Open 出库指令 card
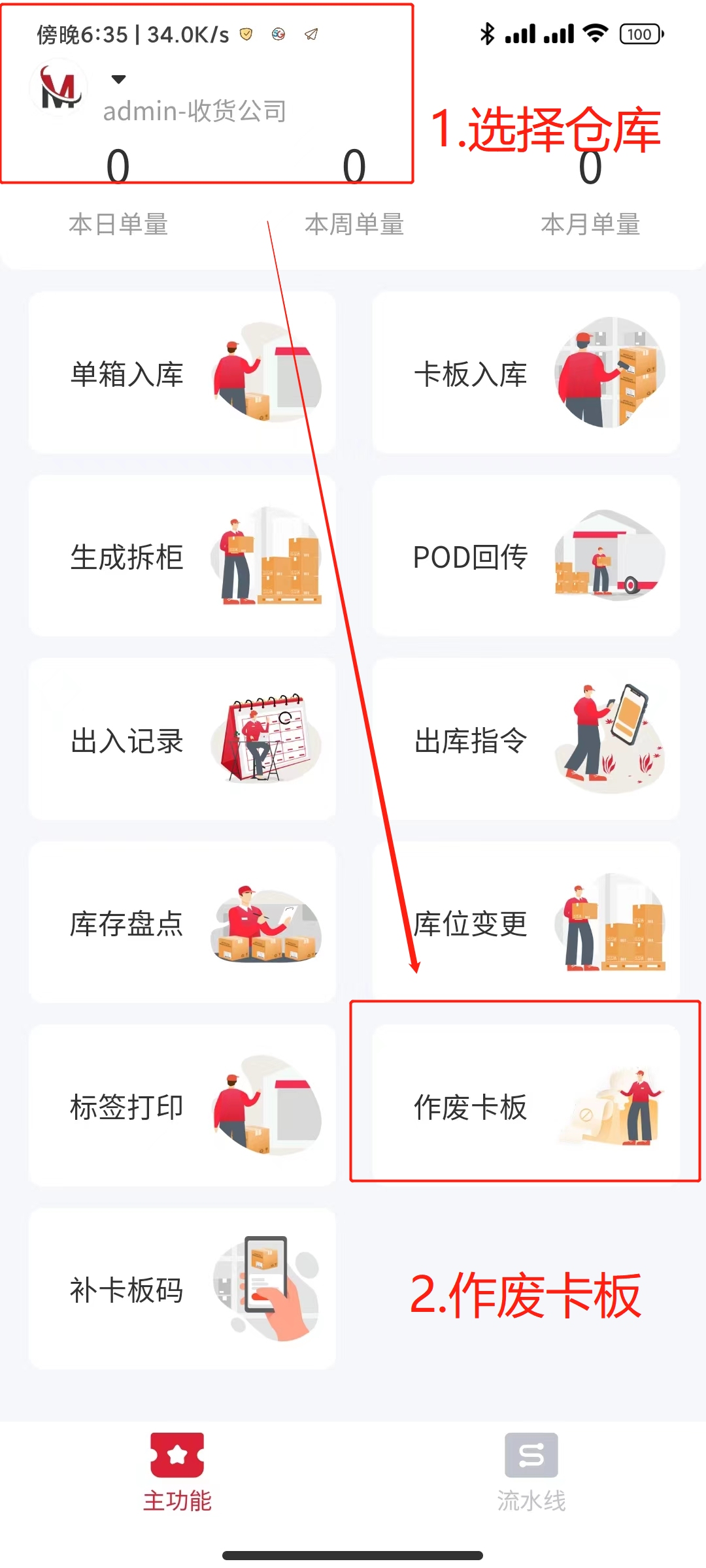The image size is (706, 1568). point(526,740)
